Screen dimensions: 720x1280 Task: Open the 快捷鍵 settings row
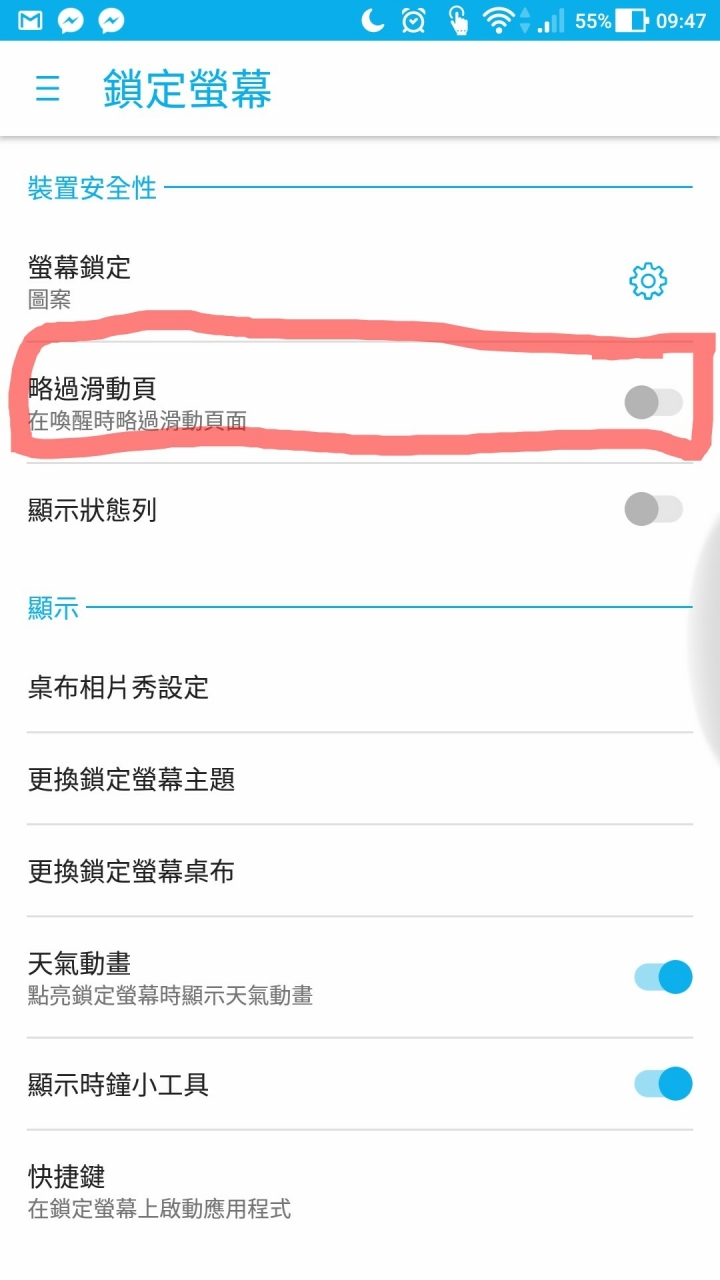click(x=360, y=1190)
